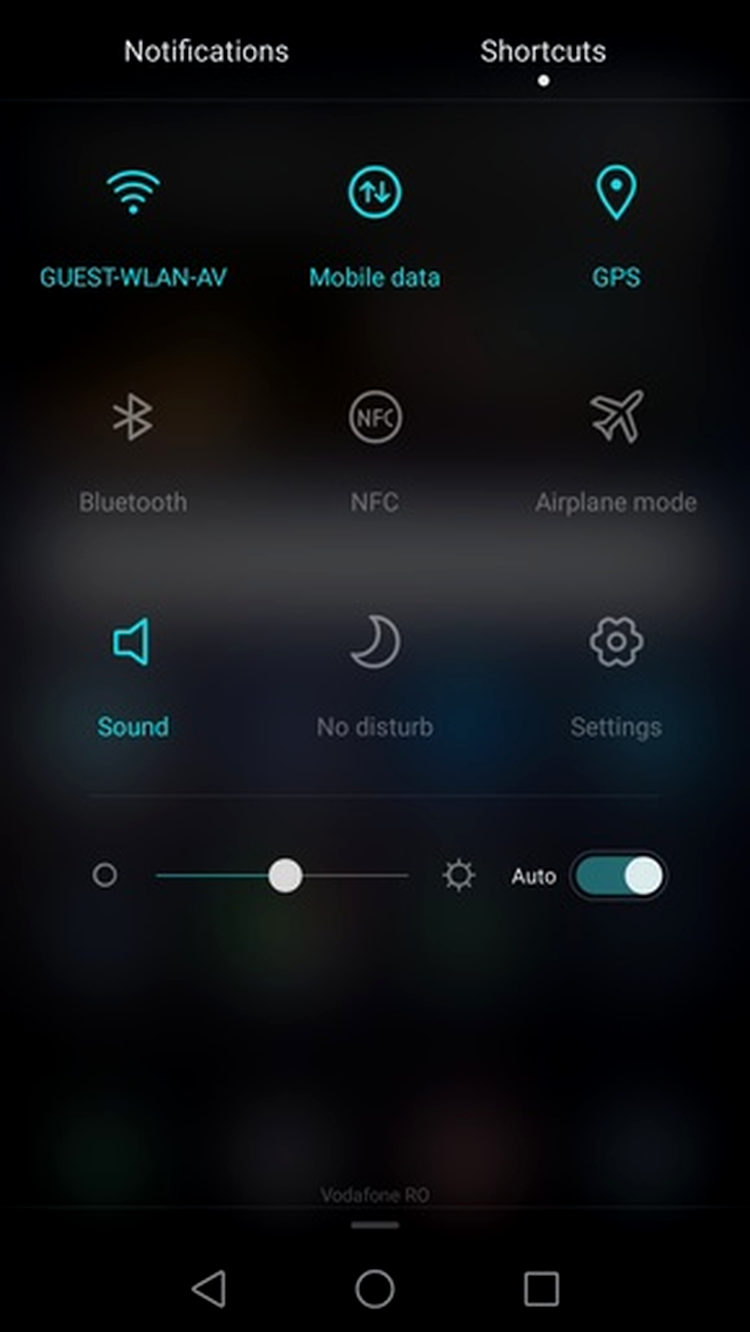Open Settings from the shortcuts panel
The height and width of the screenshot is (1332, 750).
tap(615, 642)
